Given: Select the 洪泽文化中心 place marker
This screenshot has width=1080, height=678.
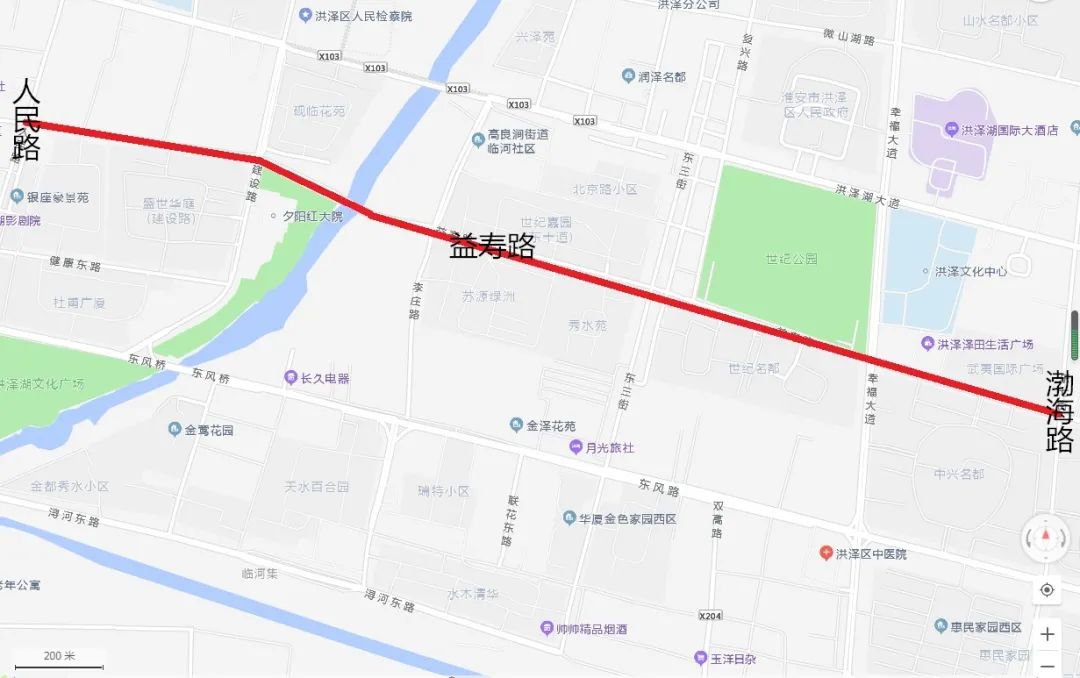Looking at the screenshot, I should (x=926, y=271).
